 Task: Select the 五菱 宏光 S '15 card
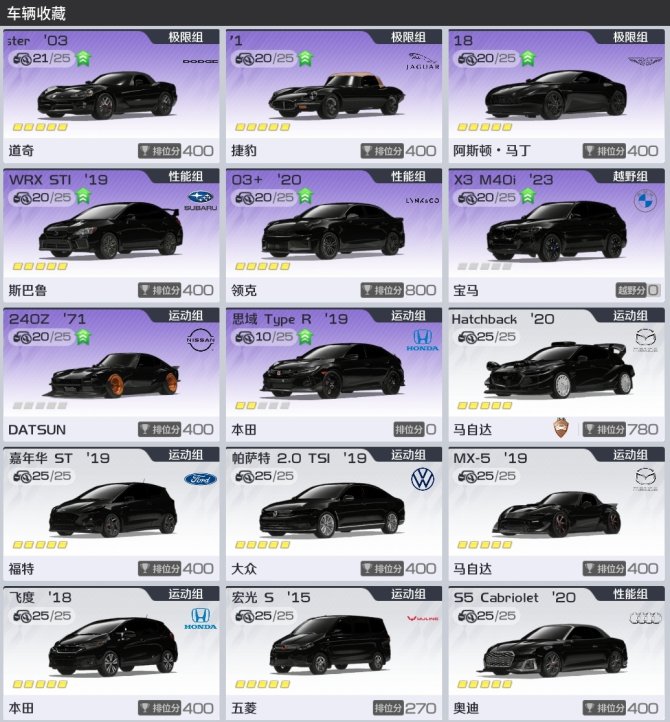tap(334, 651)
